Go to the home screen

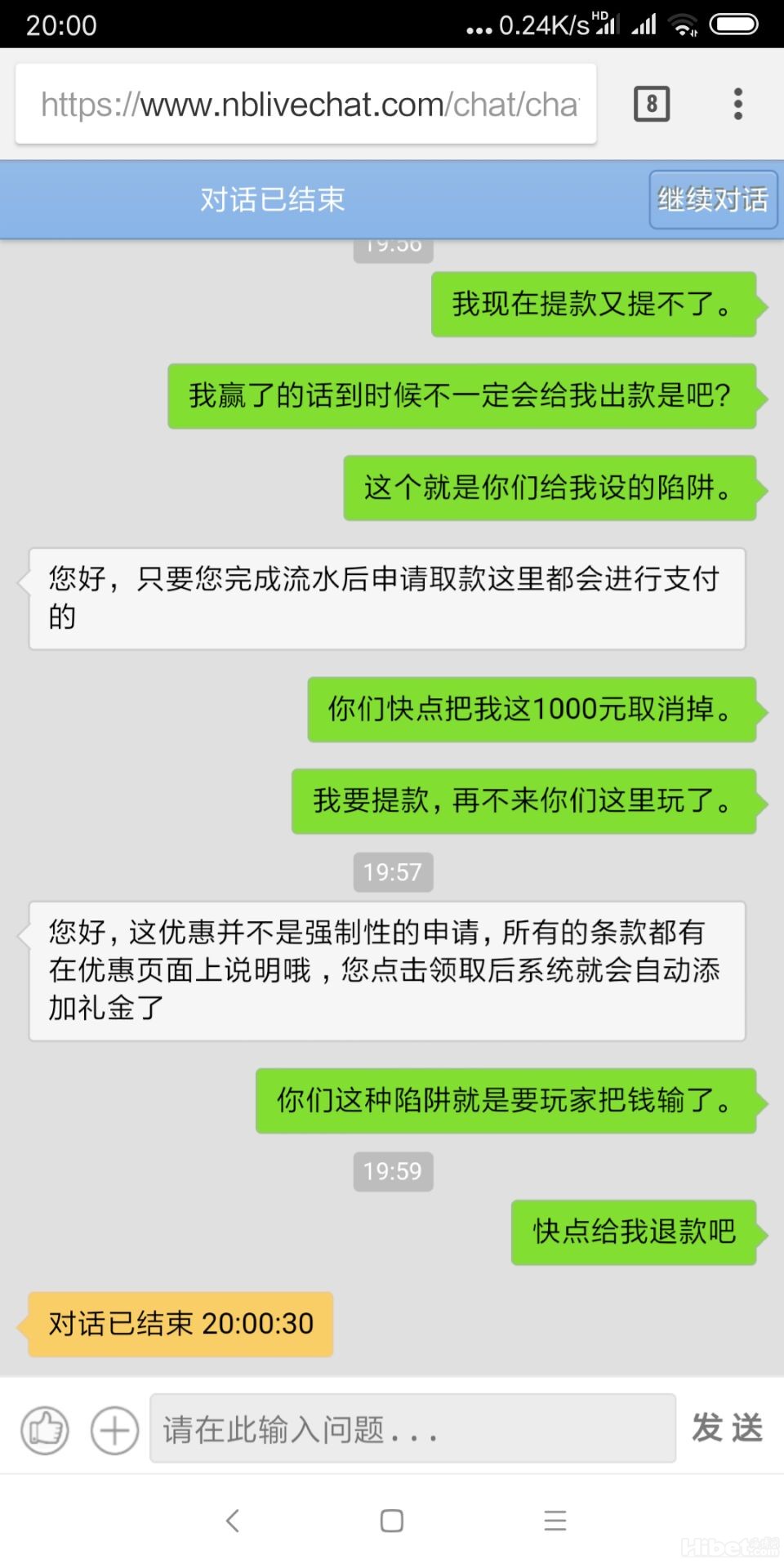392,1520
